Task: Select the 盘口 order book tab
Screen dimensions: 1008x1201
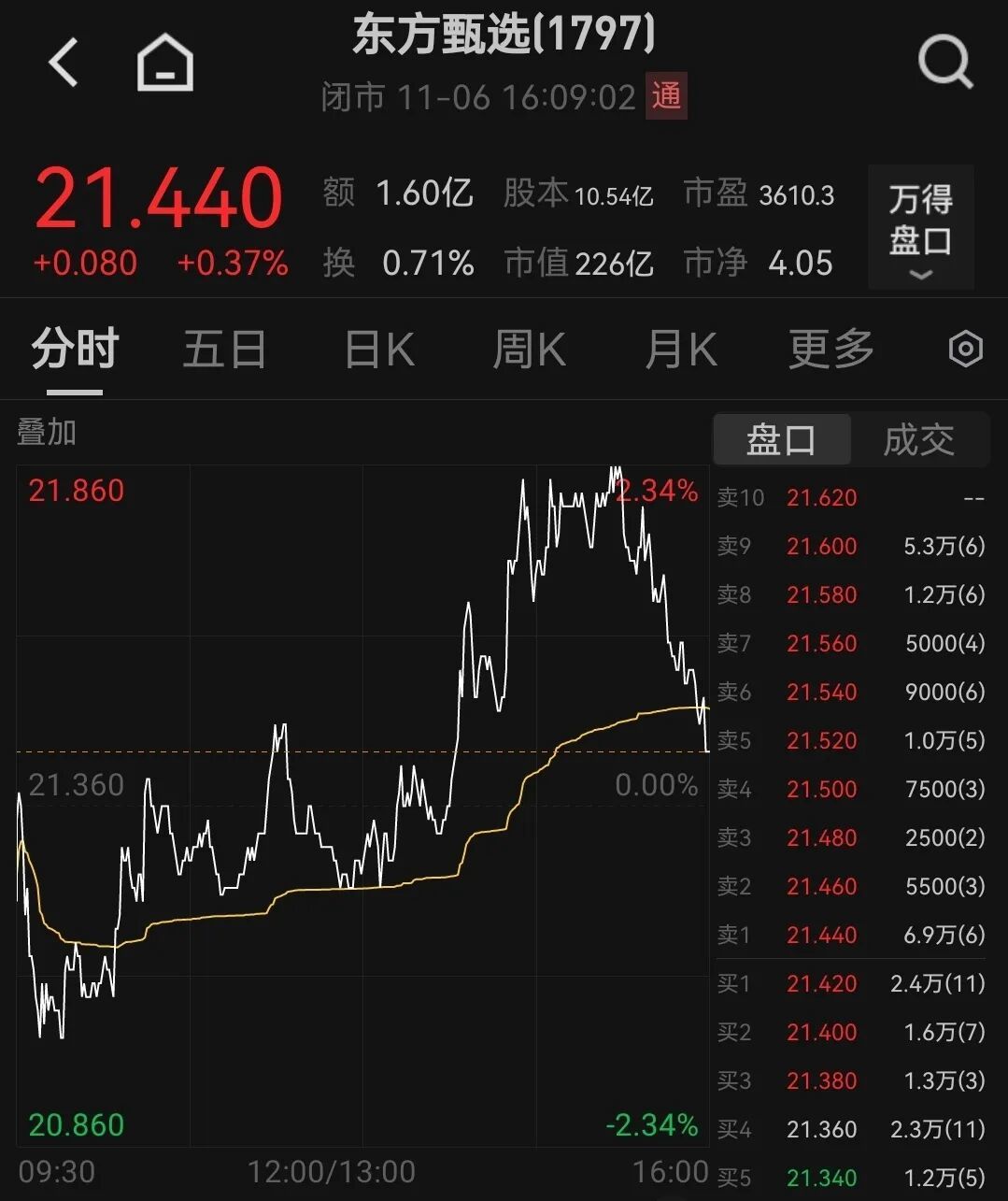Action: pos(782,439)
